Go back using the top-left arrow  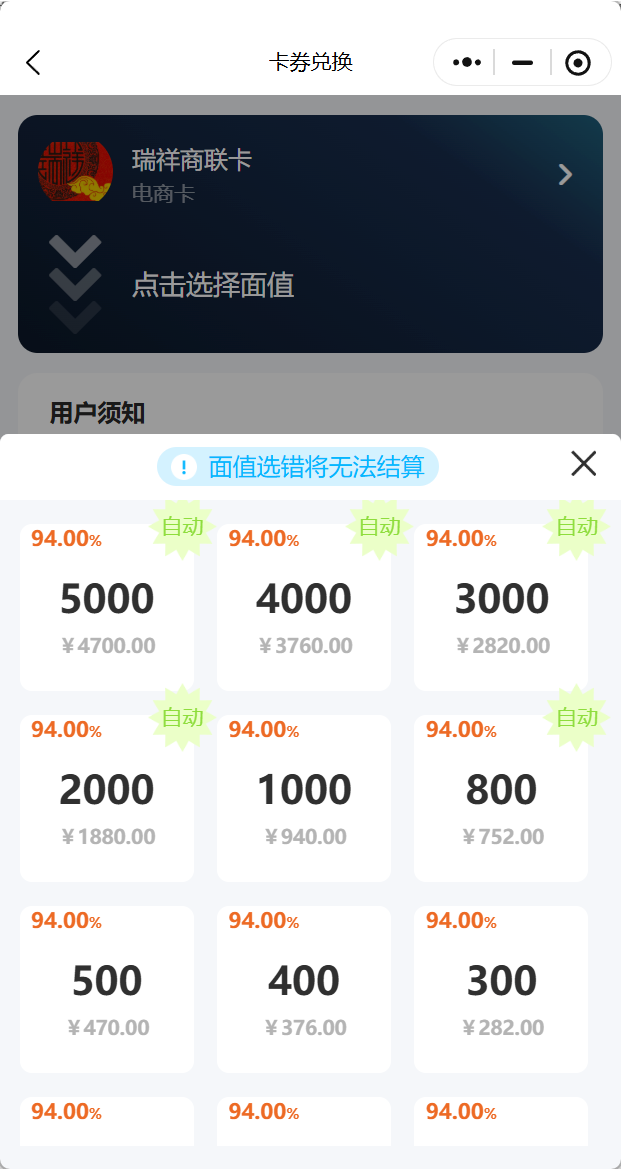coord(33,63)
